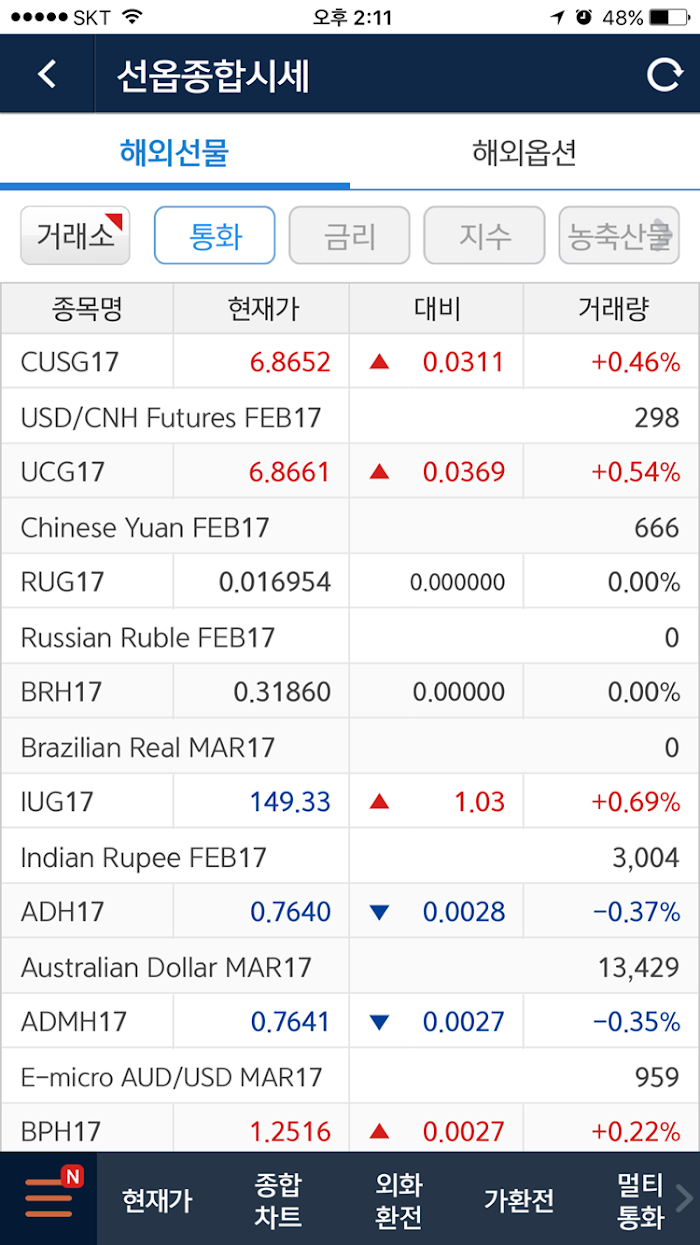Image resolution: width=700 pixels, height=1245 pixels.
Task: Go to 현재가 in the bottom bar
Action: (x=157, y=1199)
